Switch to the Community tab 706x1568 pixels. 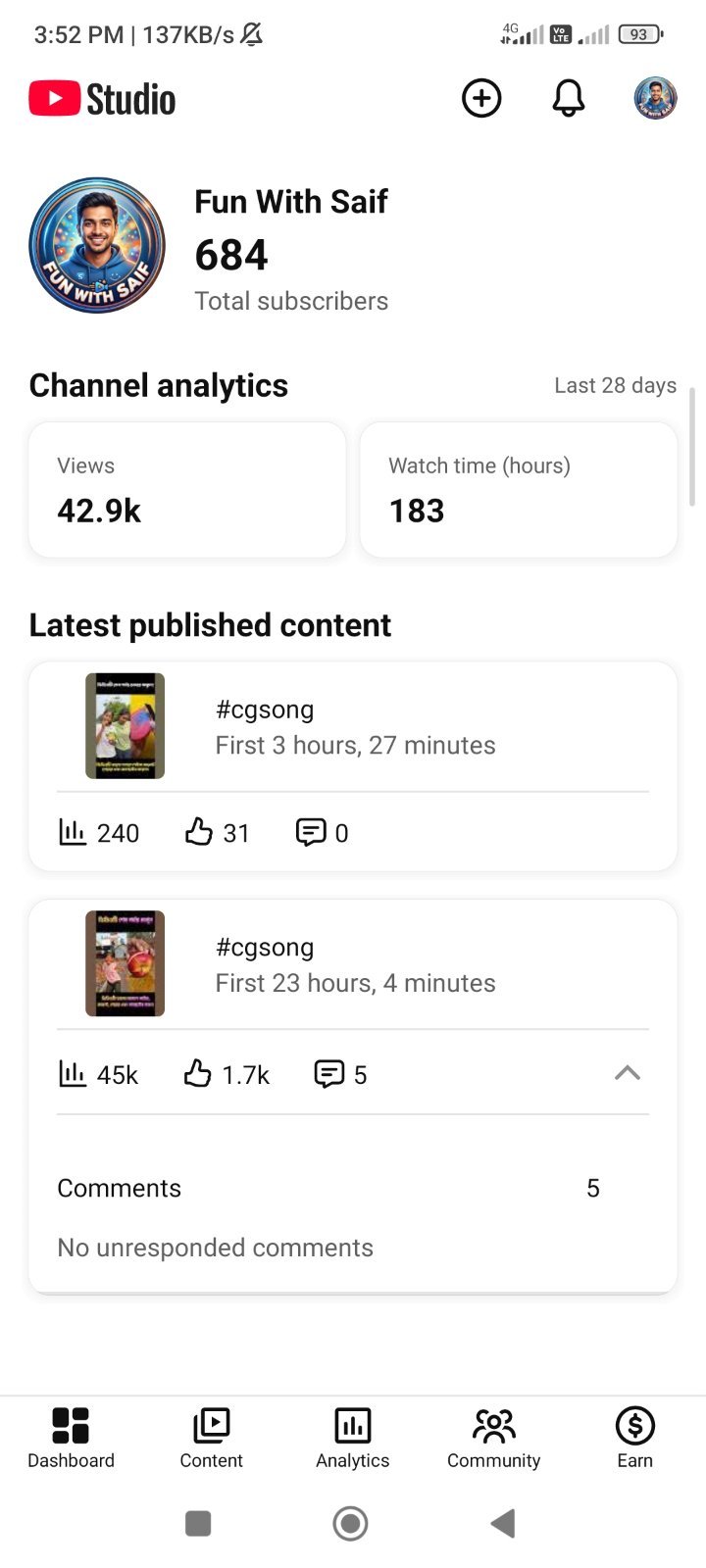494,1438
